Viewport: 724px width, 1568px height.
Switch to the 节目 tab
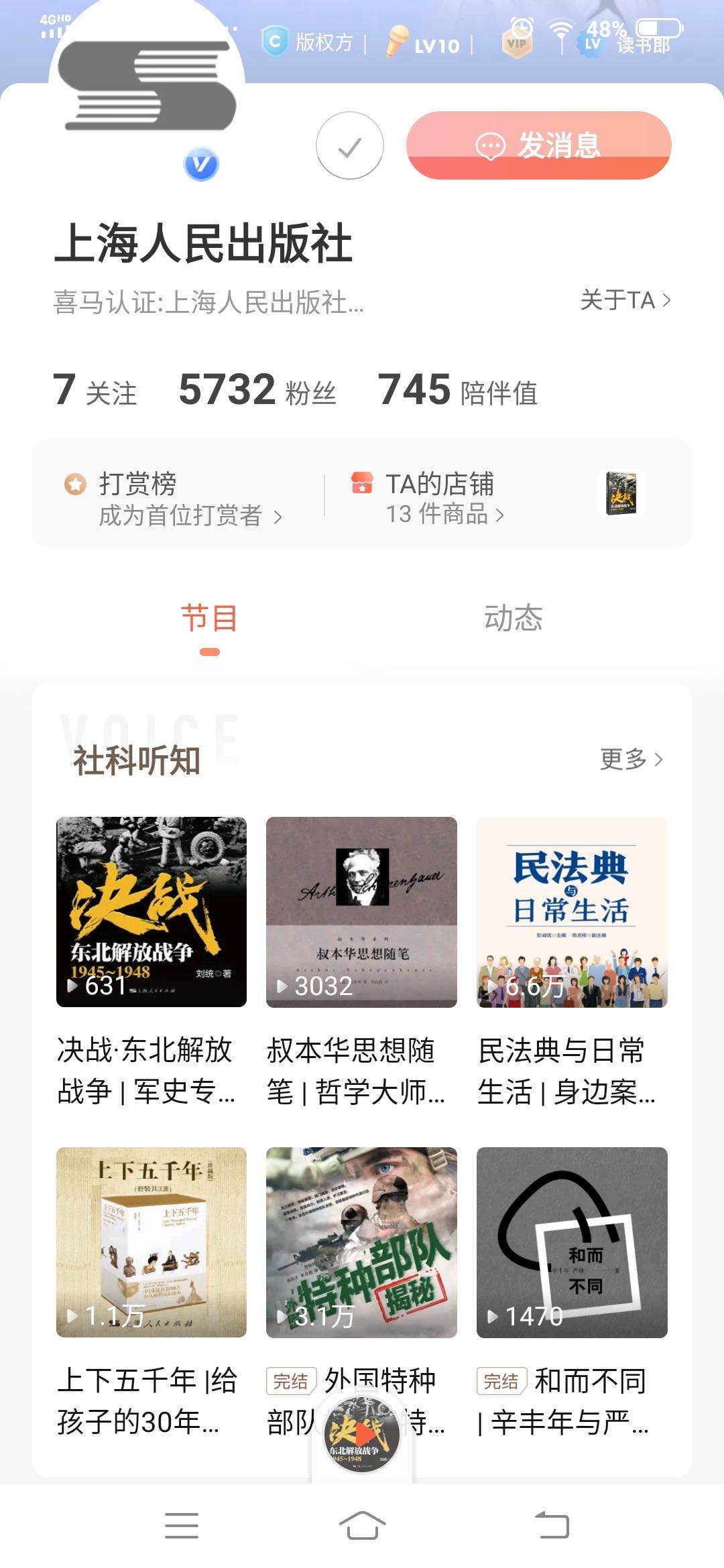coord(209,619)
